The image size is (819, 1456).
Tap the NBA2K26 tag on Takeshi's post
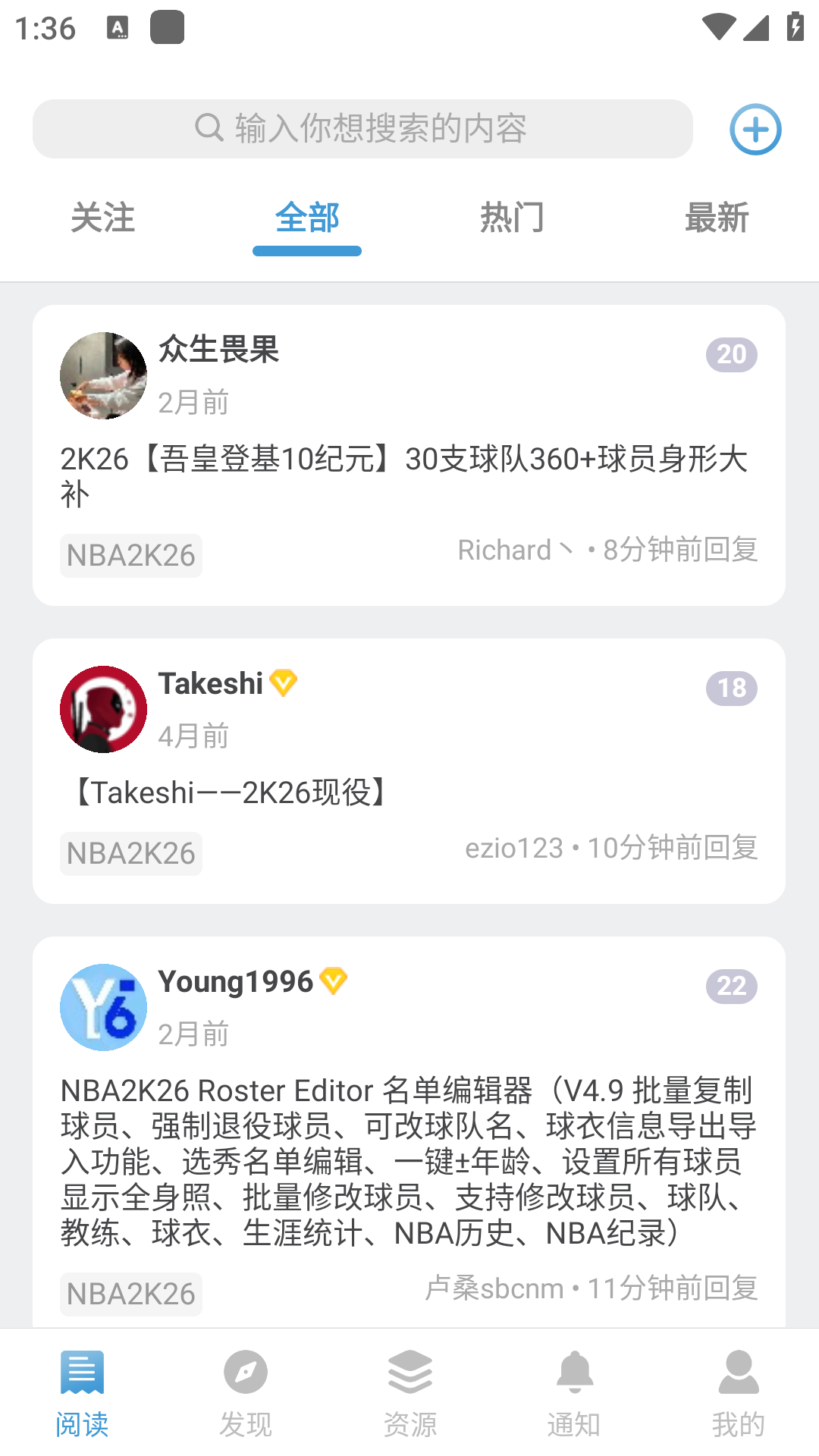[131, 854]
